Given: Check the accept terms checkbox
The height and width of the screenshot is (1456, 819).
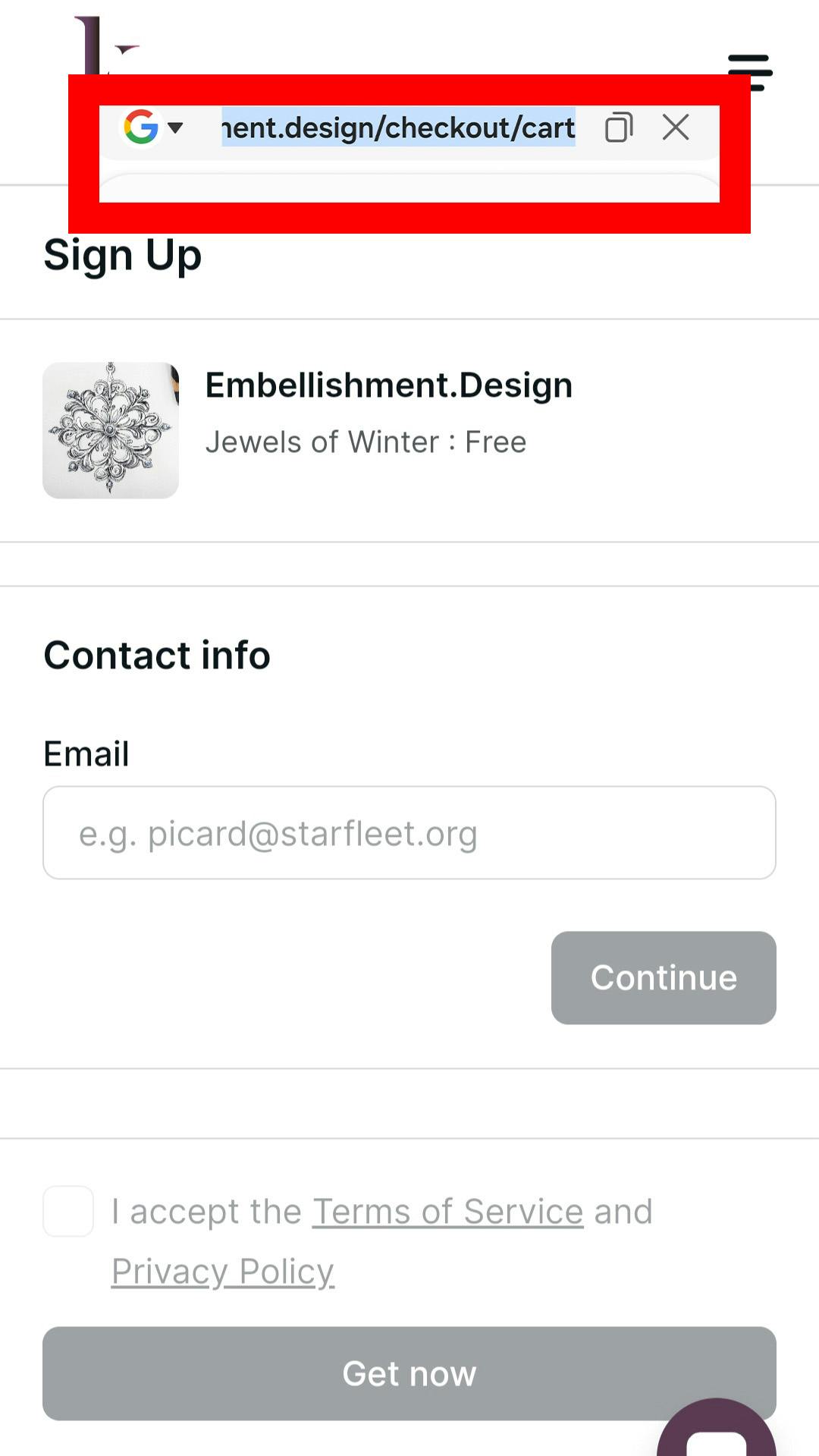Looking at the screenshot, I should 68,1211.
